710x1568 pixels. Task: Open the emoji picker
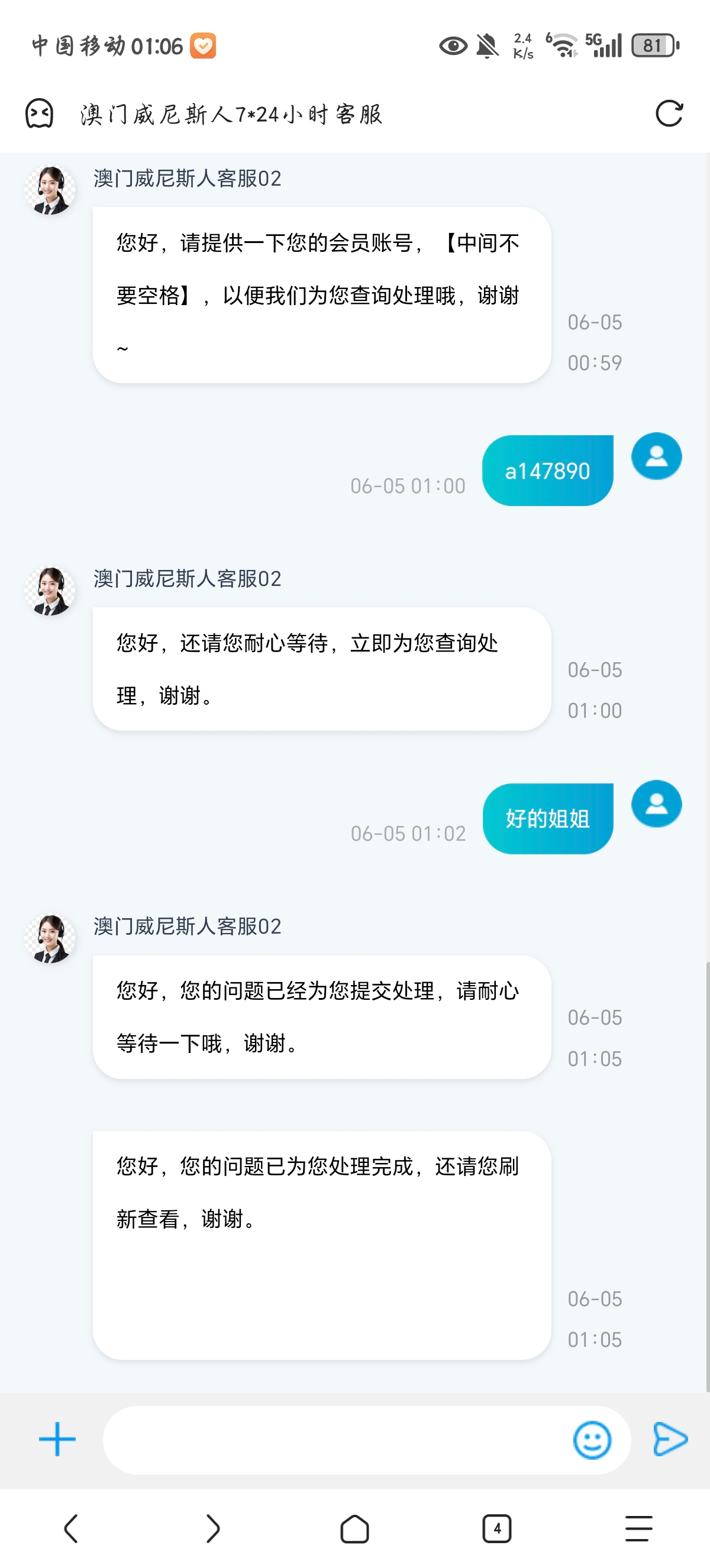[592, 1440]
